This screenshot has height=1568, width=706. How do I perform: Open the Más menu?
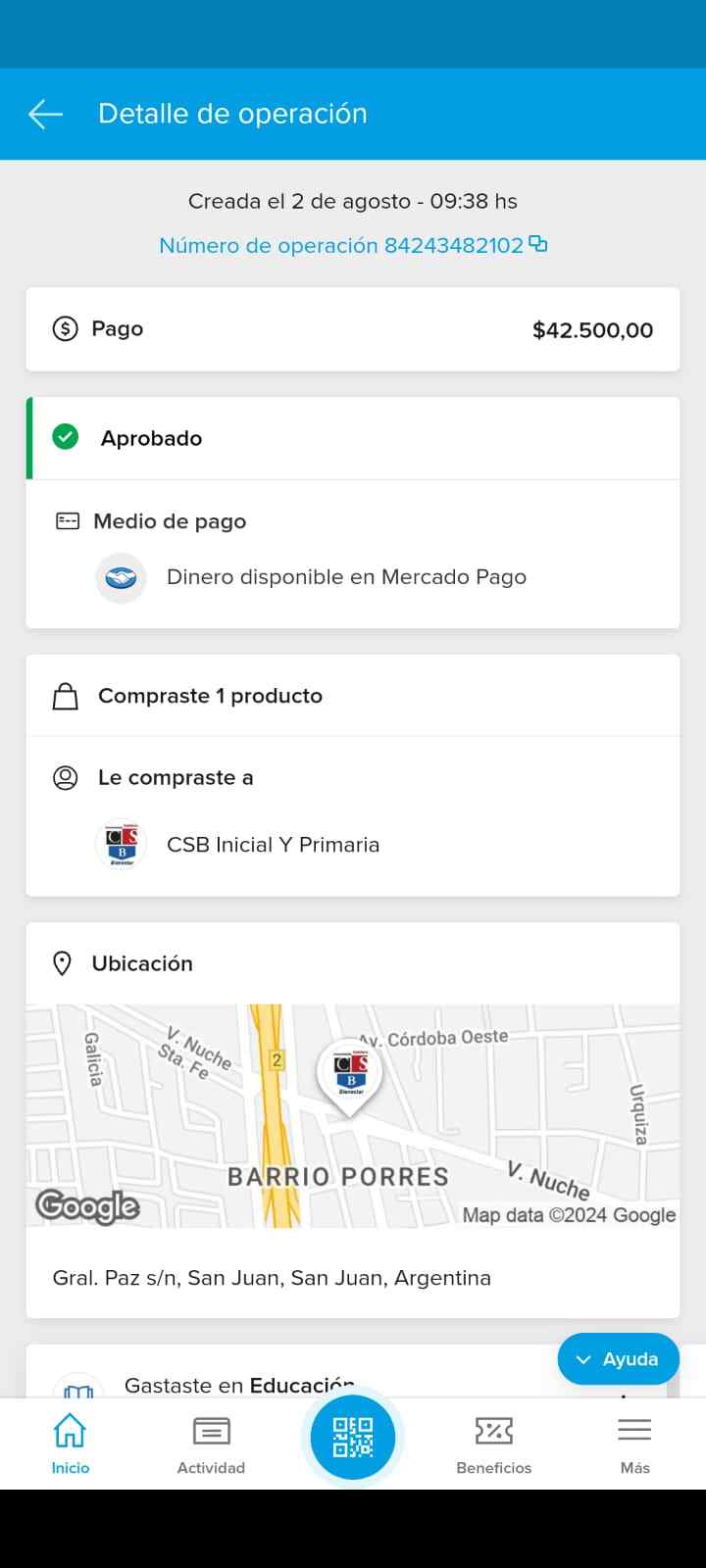tap(634, 1443)
